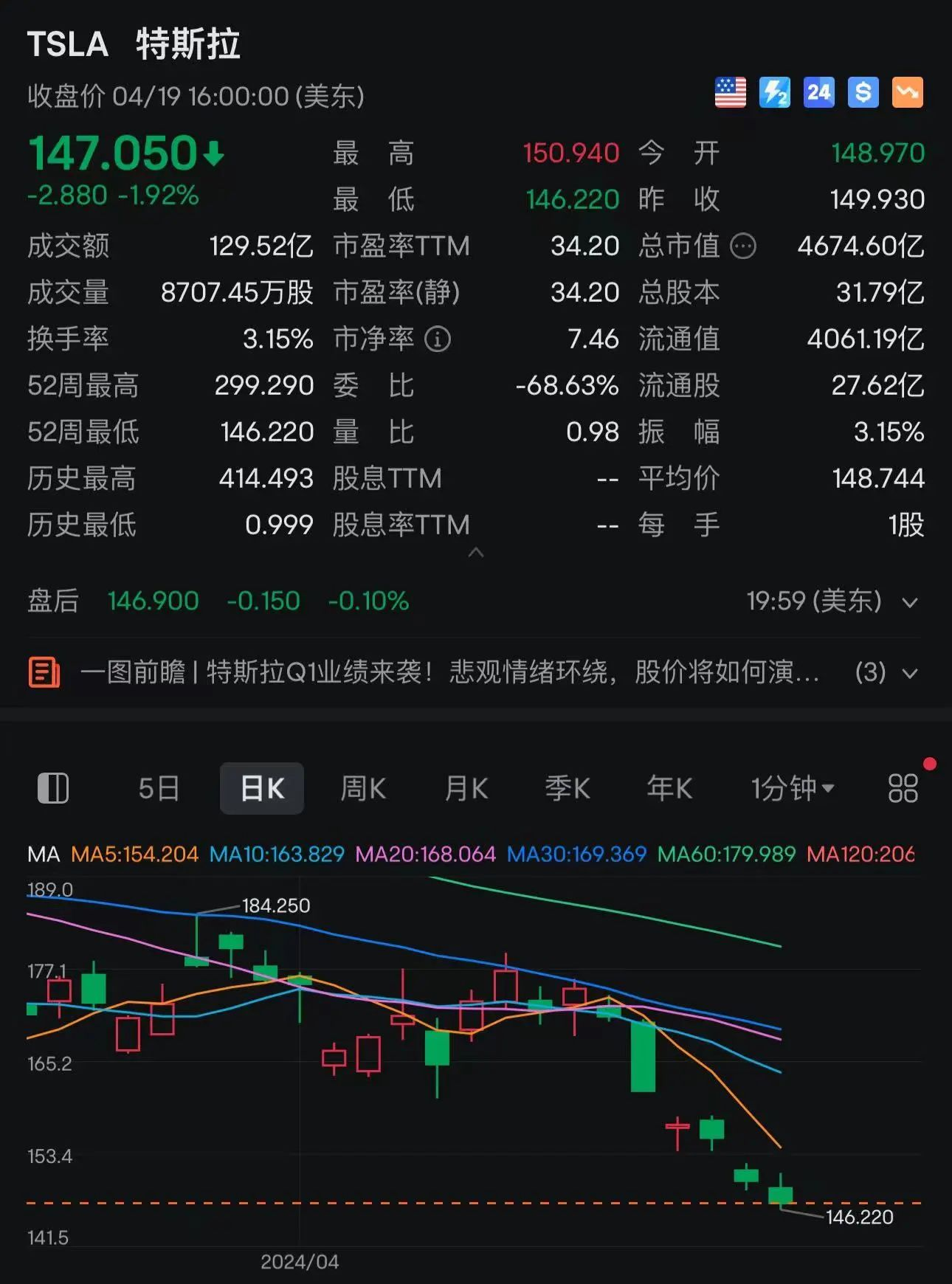
Task: Open chart settings grid icon
Action: (903, 788)
